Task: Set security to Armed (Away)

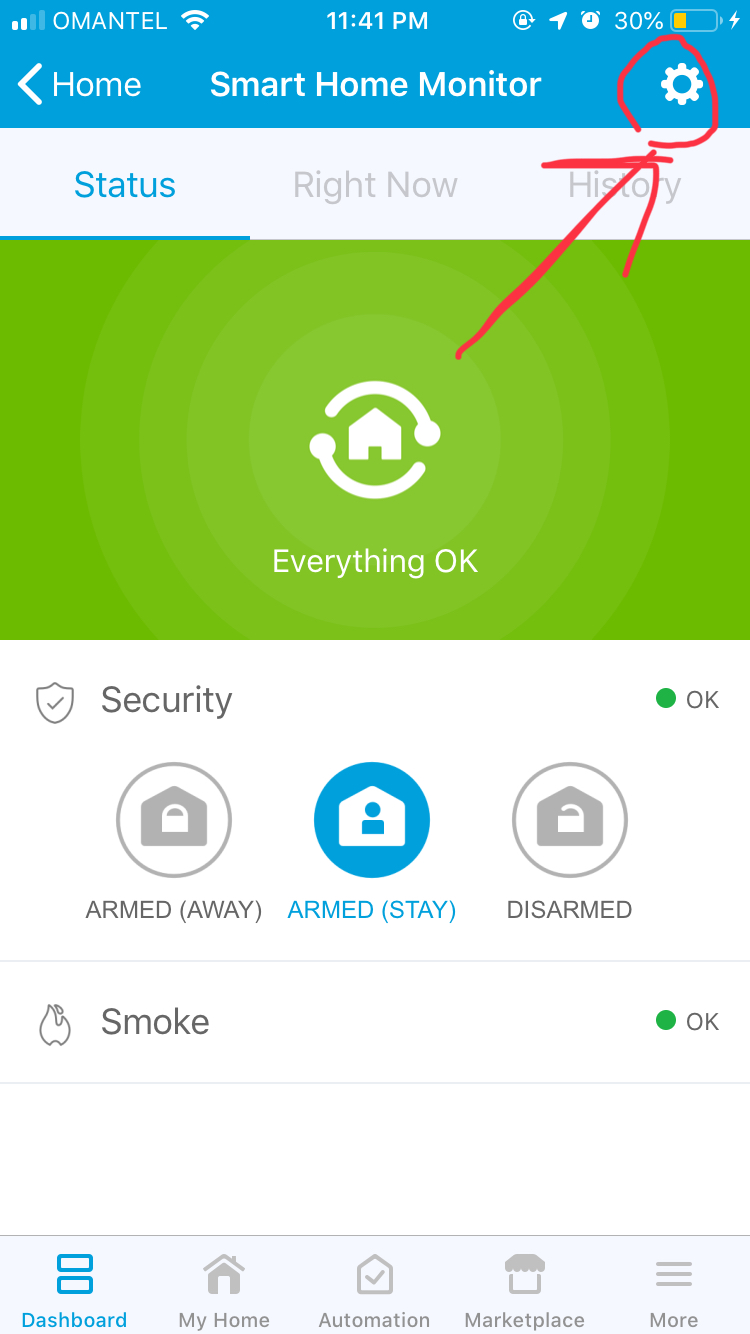Action: [x=174, y=820]
